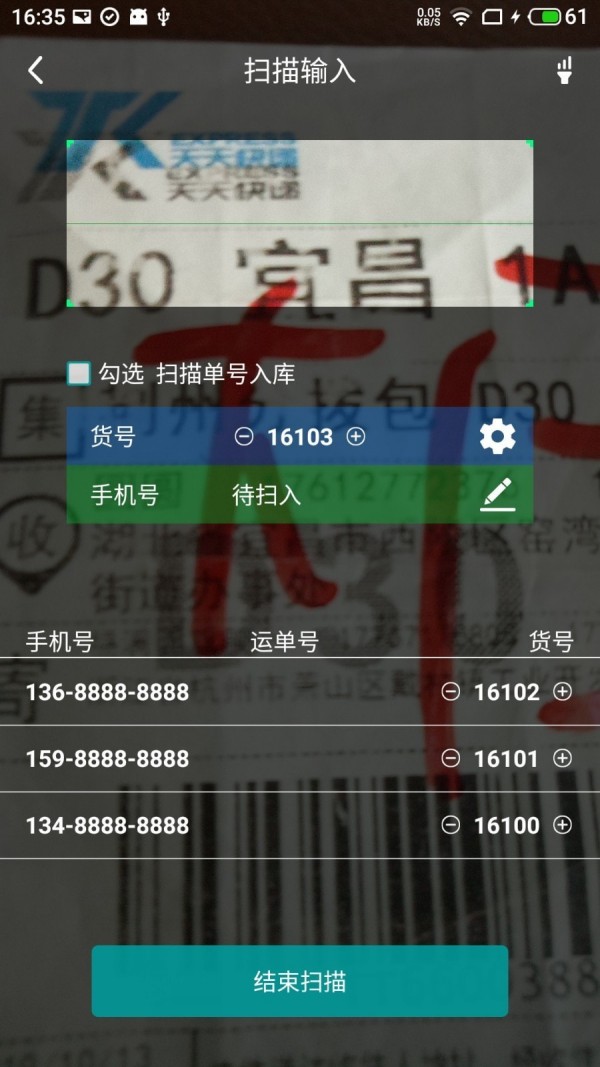
Task: Edit the 手机号 manually with pencil icon
Action: (x=497, y=494)
